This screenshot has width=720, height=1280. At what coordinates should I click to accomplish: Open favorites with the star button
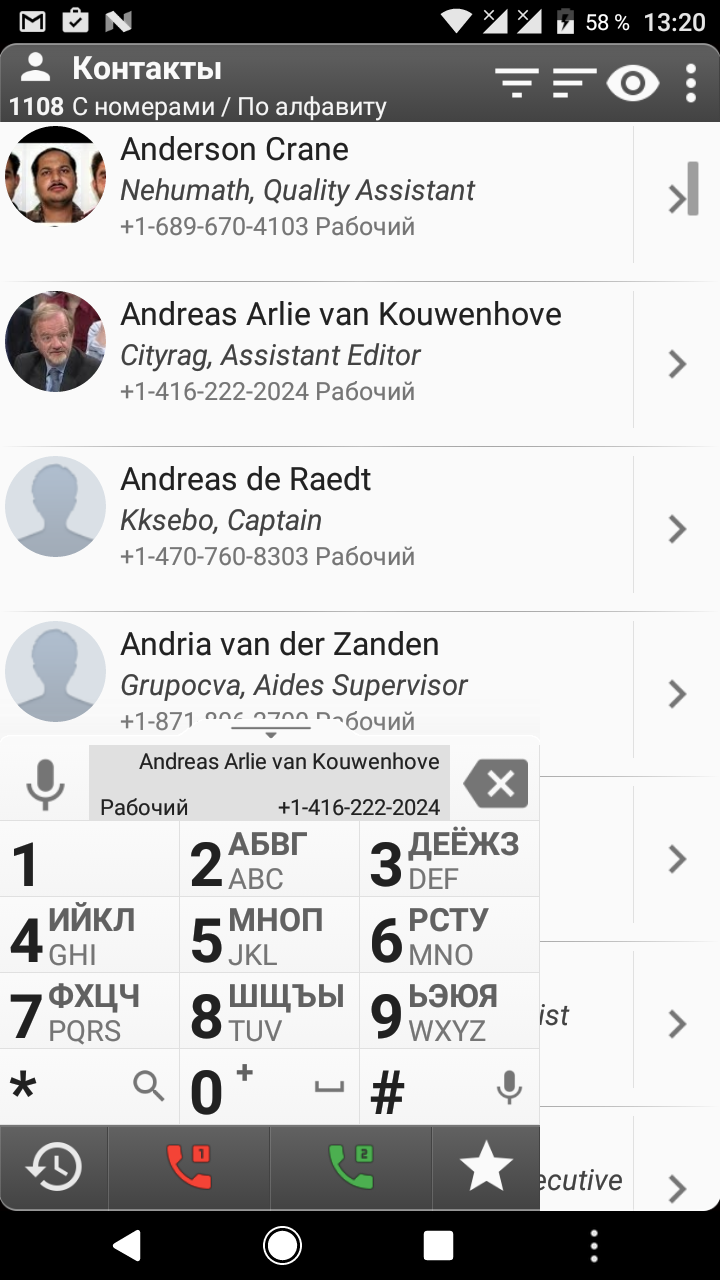pyautogui.click(x=486, y=1168)
